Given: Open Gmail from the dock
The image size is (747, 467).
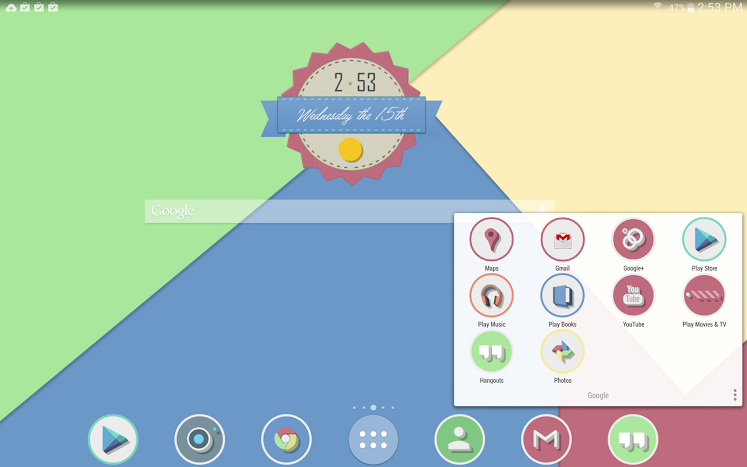Looking at the screenshot, I should coord(546,440).
